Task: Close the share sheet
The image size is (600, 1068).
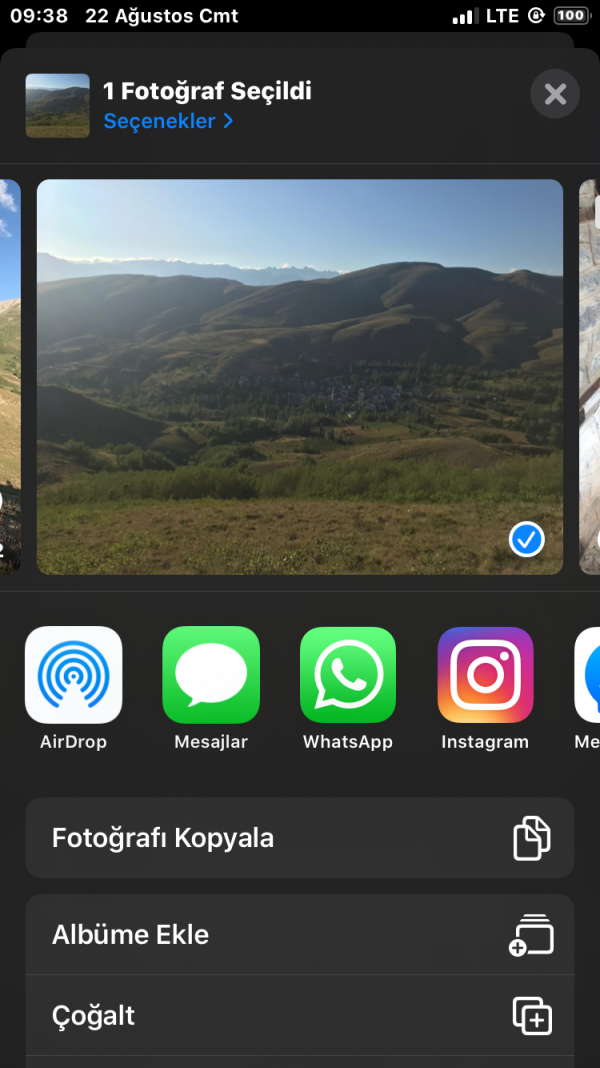Action: coord(555,94)
